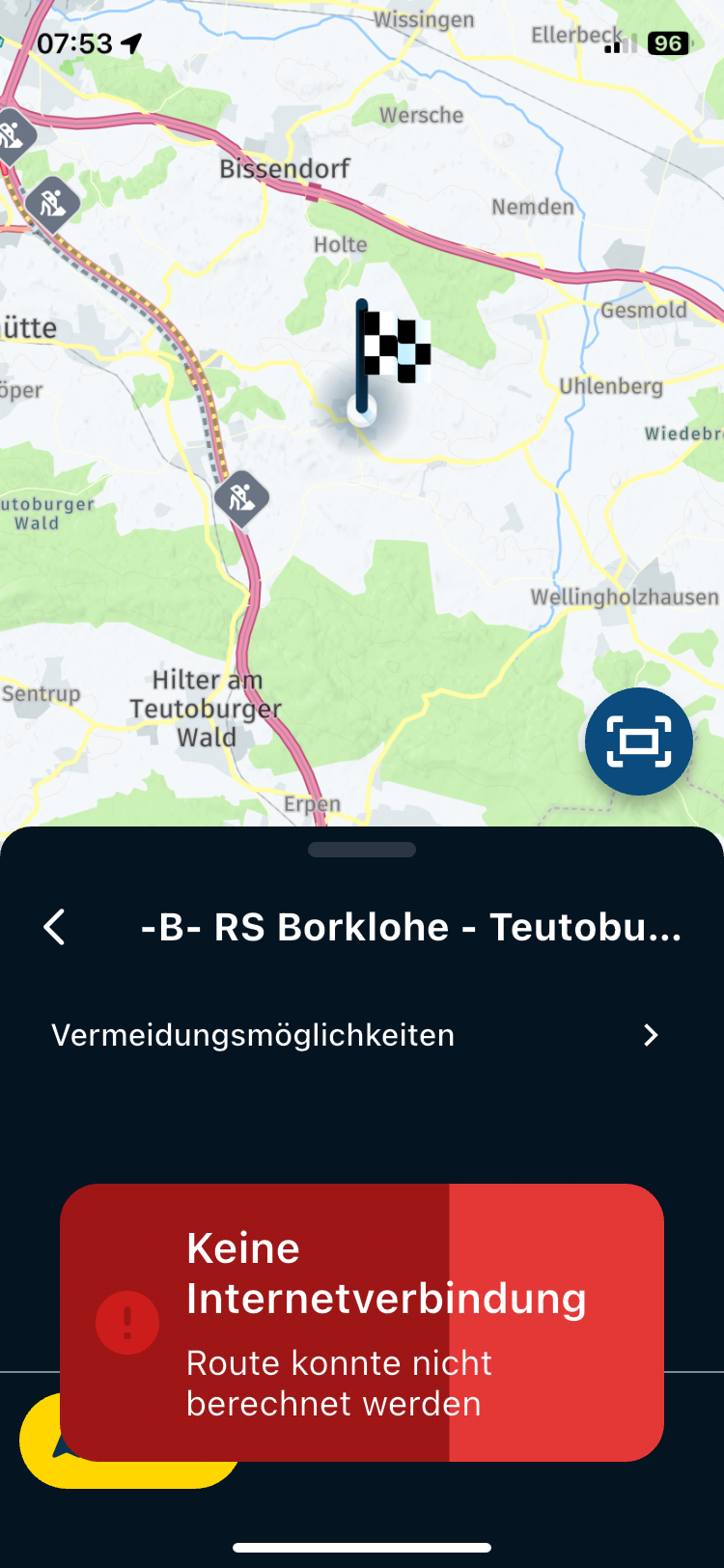Go back using the arrow beside the route title
This screenshot has width=724, height=1568.
55,927
